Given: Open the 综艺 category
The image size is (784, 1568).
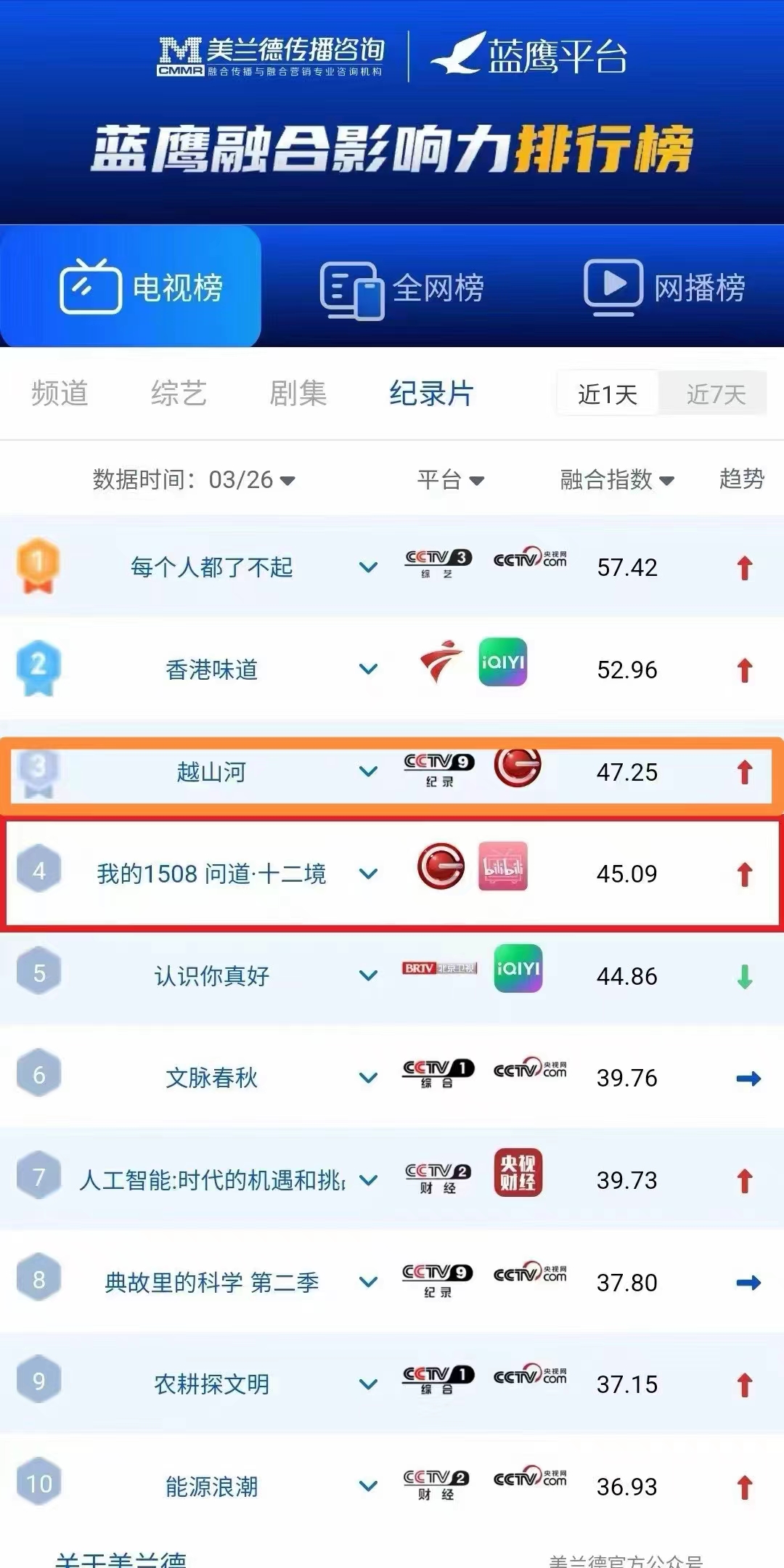Looking at the screenshot, I should [179, 394].
